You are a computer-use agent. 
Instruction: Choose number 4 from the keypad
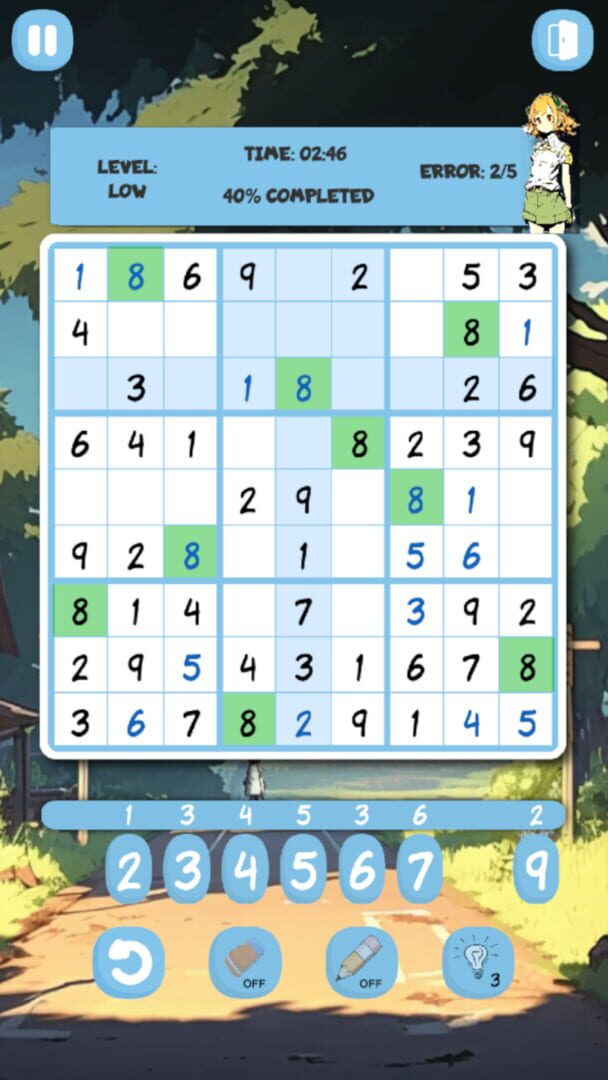[x=245, y=871]
